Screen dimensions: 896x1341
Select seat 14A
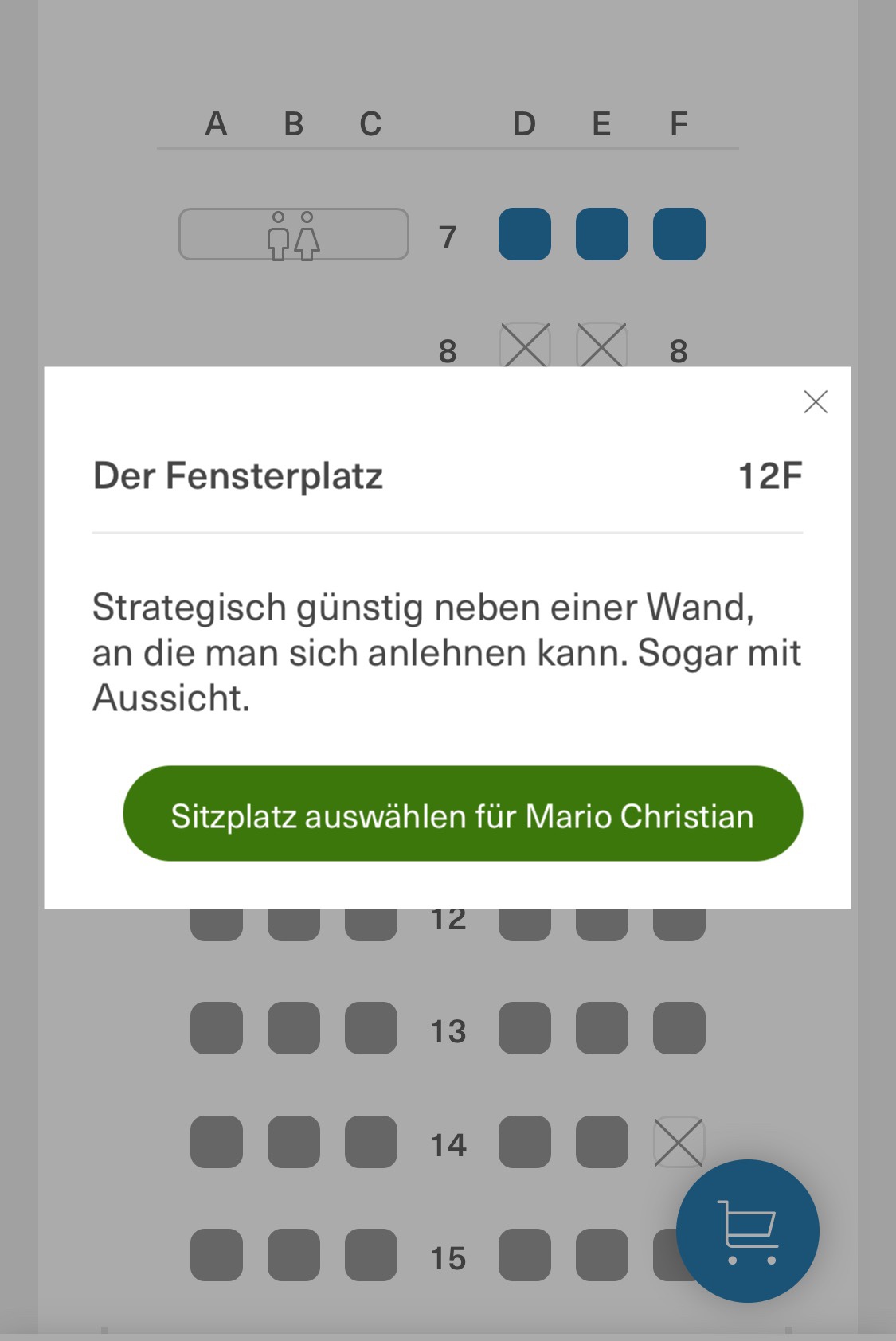coord(217,1142)
